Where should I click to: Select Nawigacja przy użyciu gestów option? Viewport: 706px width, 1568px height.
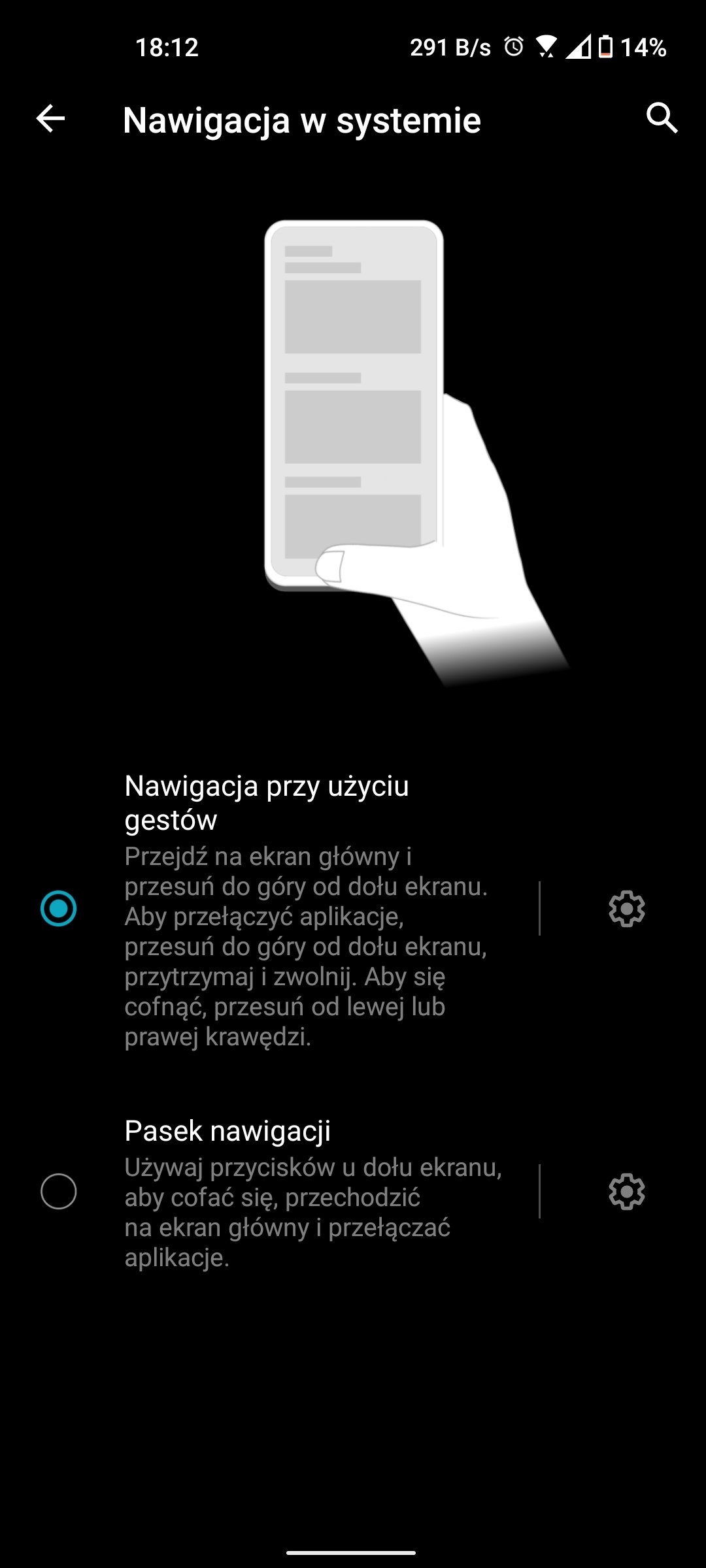click(x=58, y=909)
